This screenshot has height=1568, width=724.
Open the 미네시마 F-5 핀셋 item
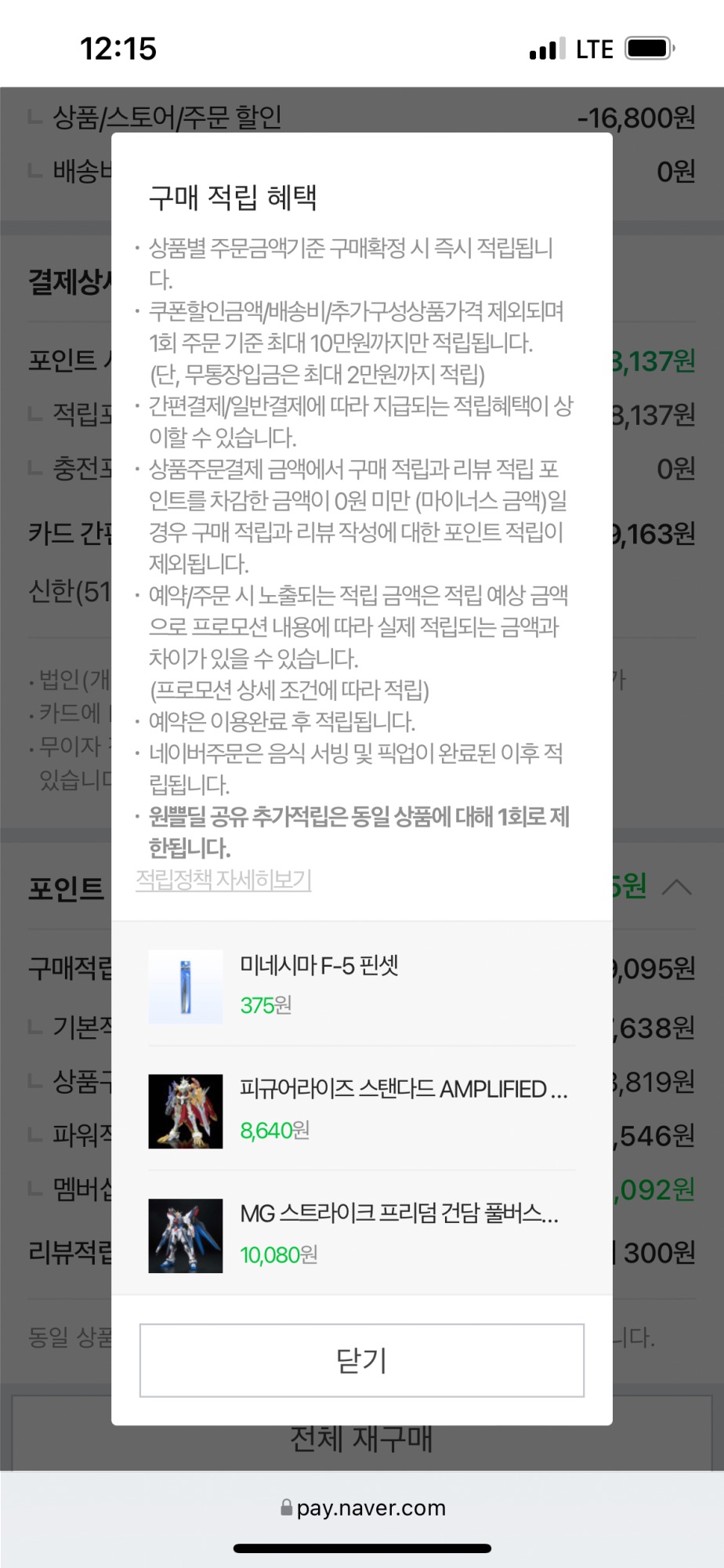click(361, 985)
